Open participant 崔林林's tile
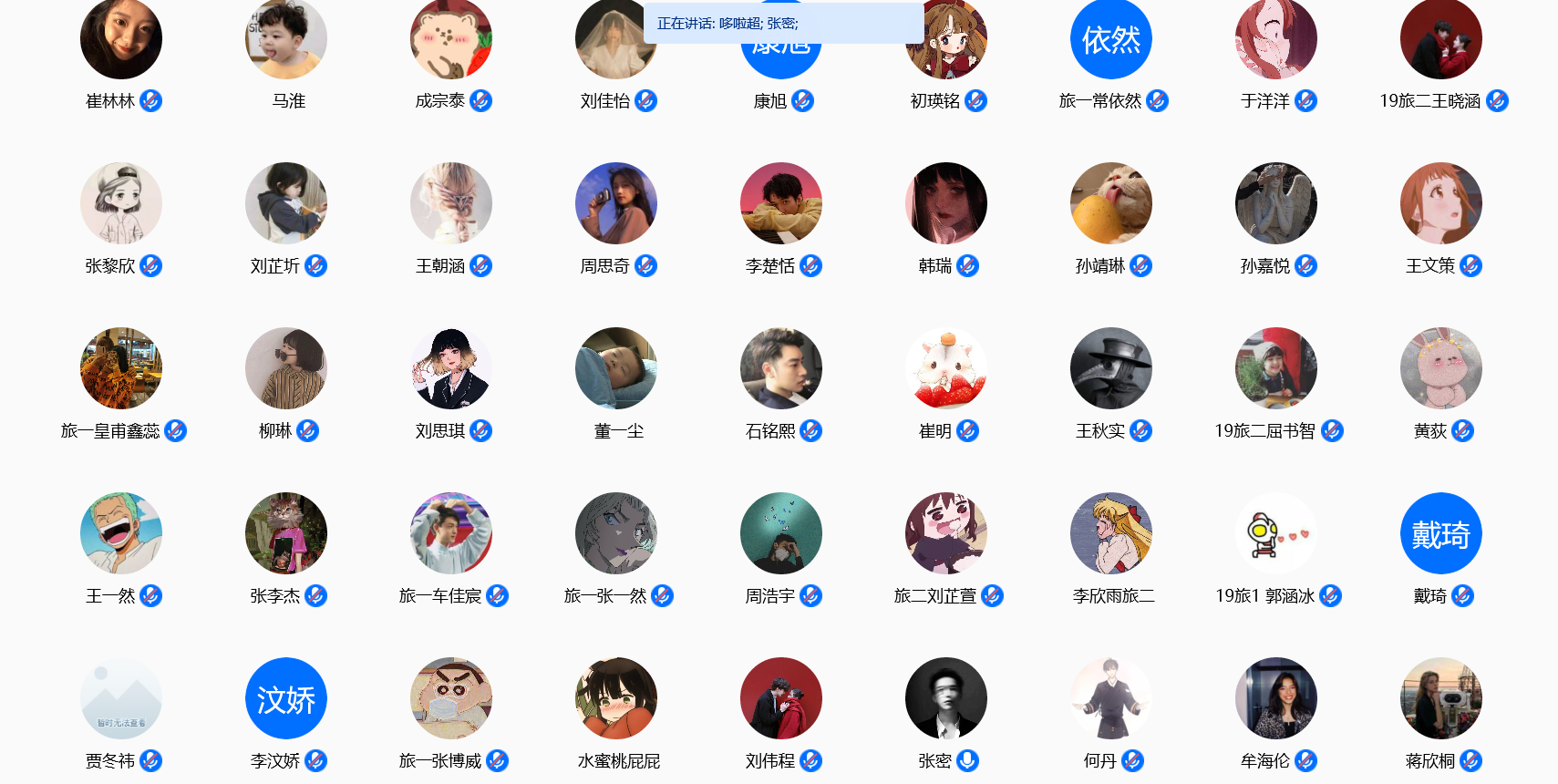The width and height of the screenshot is (1558, 784). coord(121,40)
